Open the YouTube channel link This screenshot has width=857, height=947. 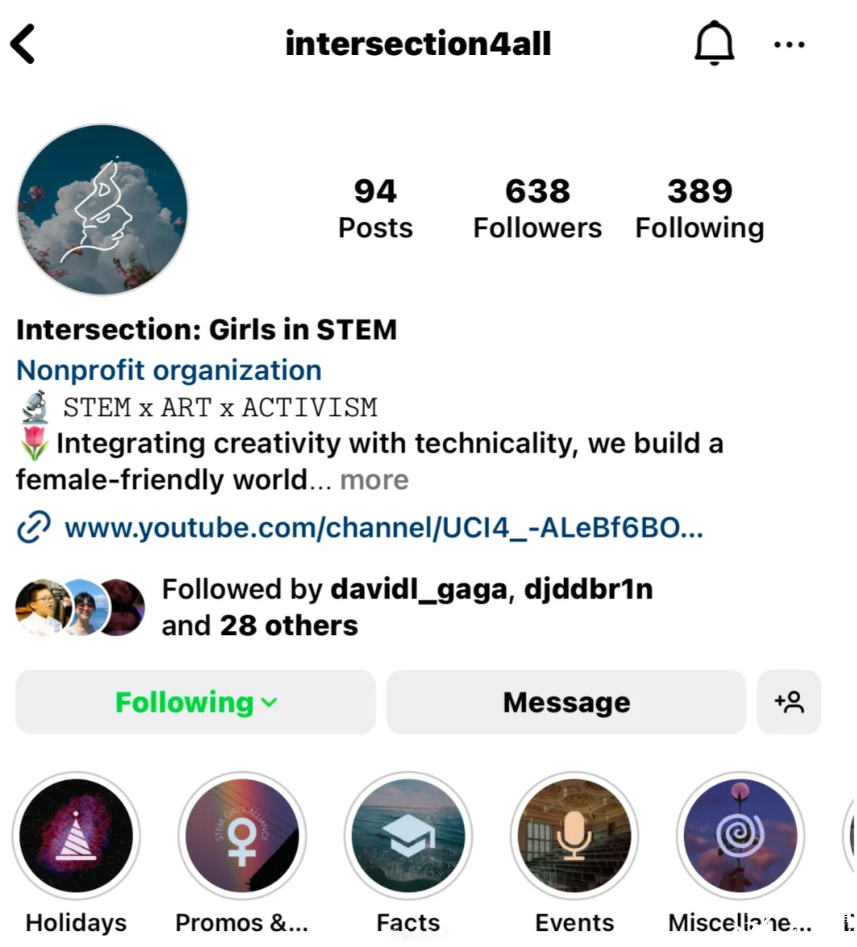[383, 527]
